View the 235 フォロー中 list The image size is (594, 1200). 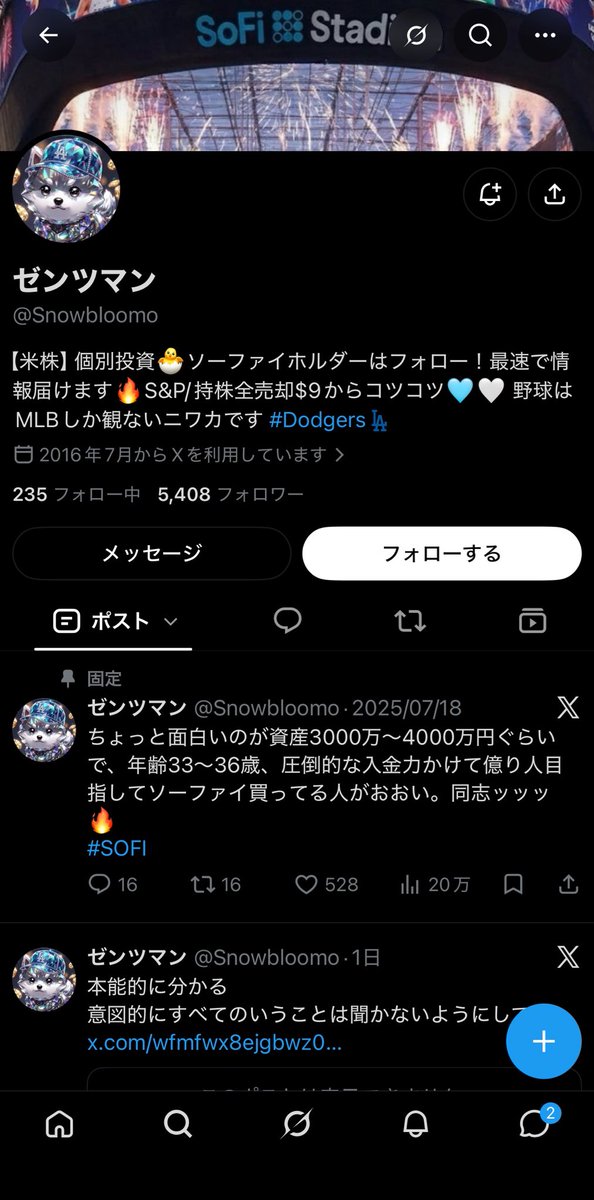(x=76, y=494)
